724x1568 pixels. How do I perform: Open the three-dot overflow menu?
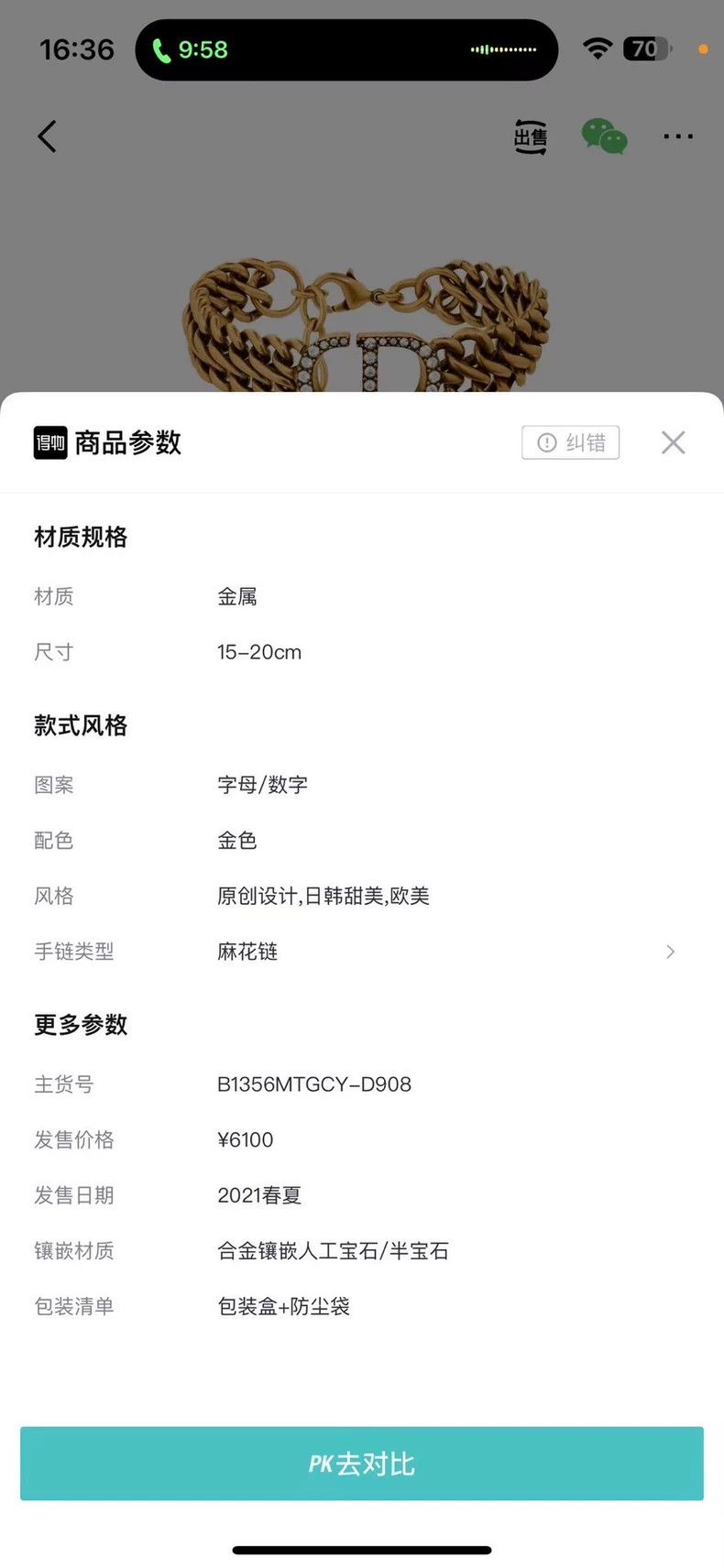tap(678, 136)
